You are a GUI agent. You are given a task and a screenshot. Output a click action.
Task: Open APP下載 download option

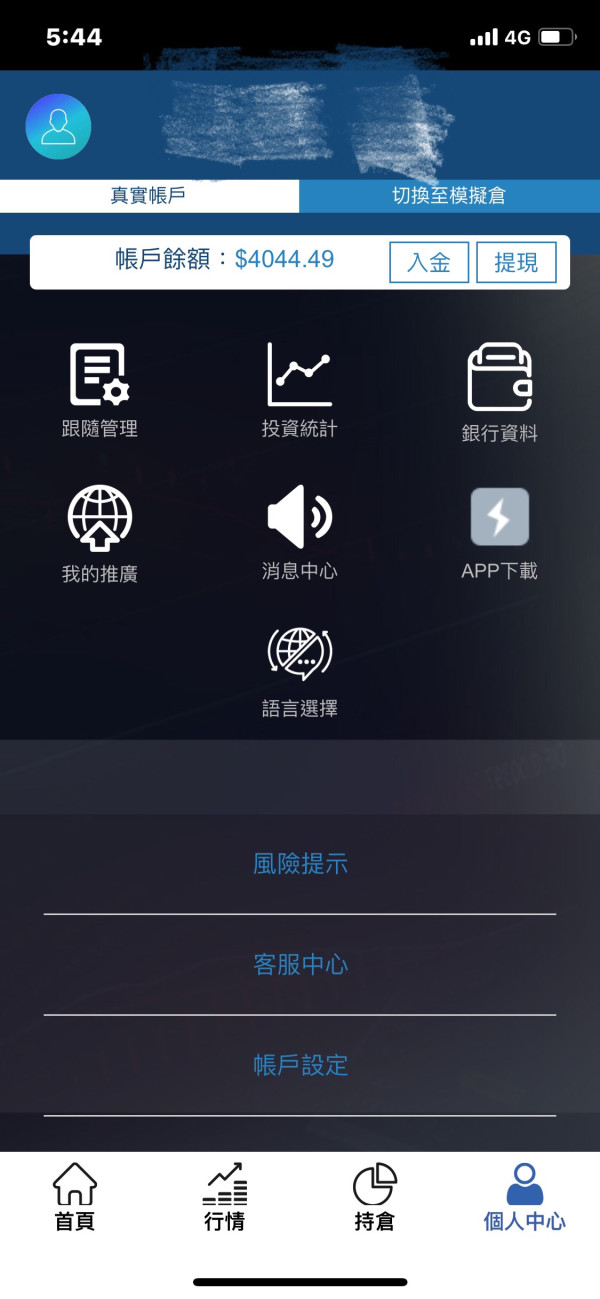pos(500,534)
